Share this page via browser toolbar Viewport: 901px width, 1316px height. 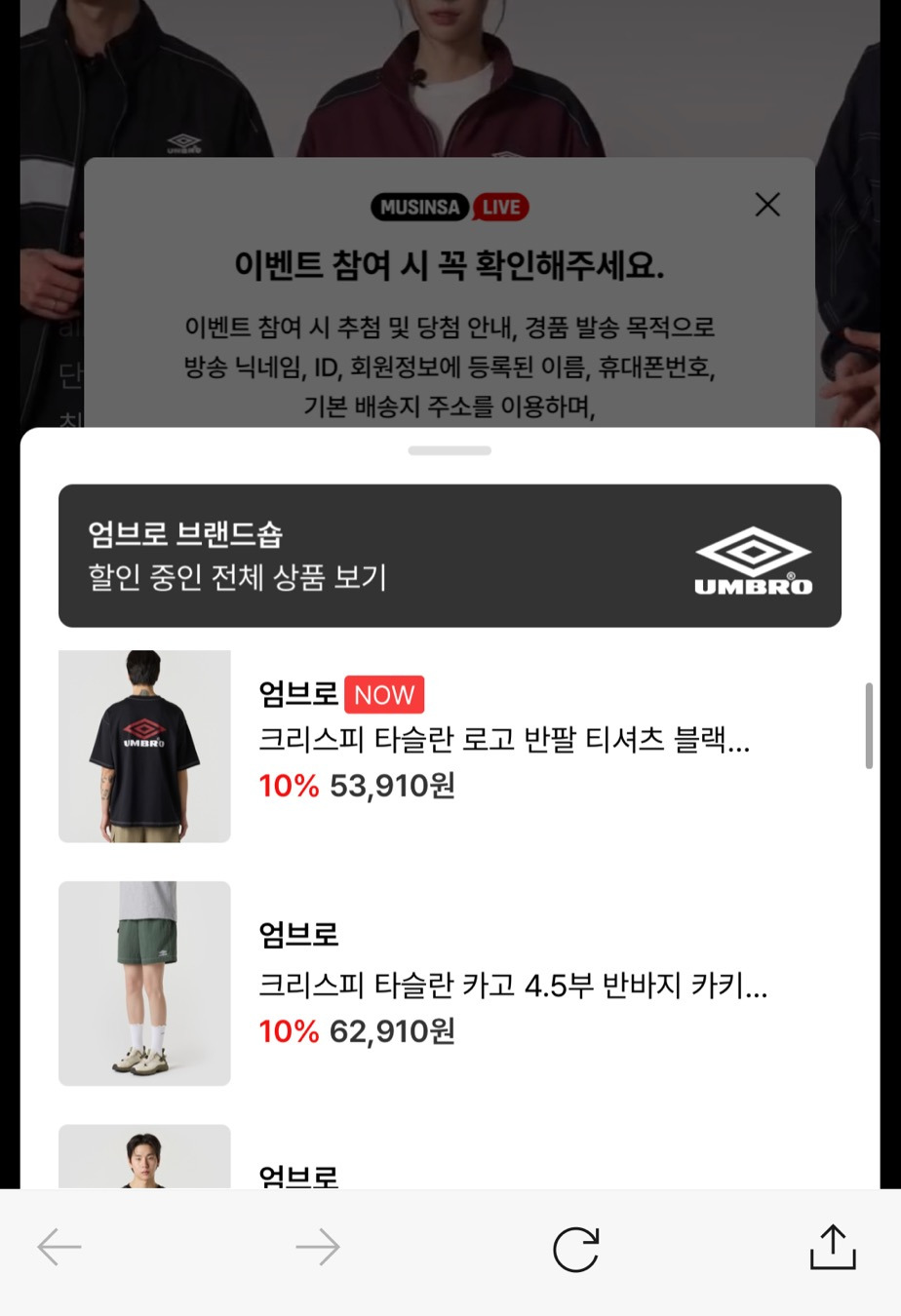(x=833, y=1248)
